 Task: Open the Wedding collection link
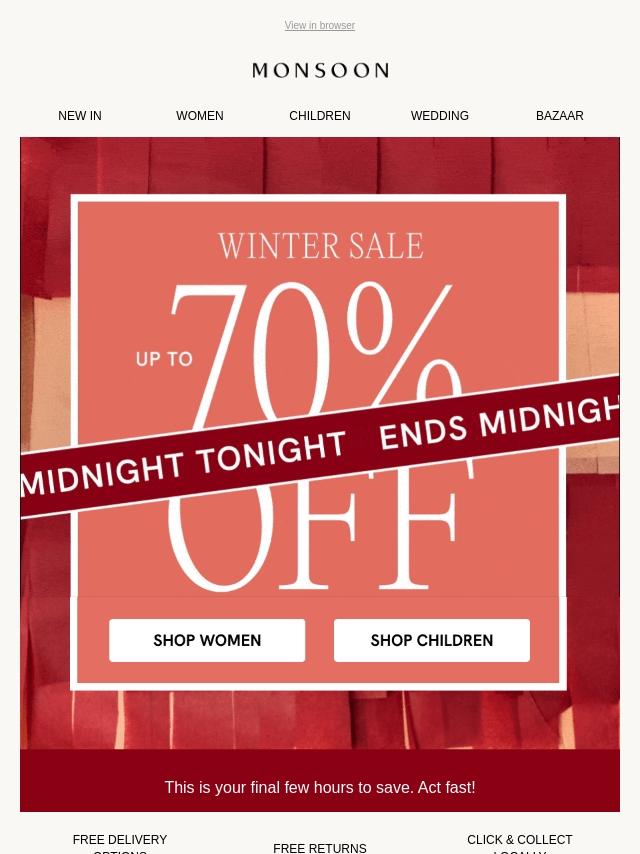(x=440, y=115)
